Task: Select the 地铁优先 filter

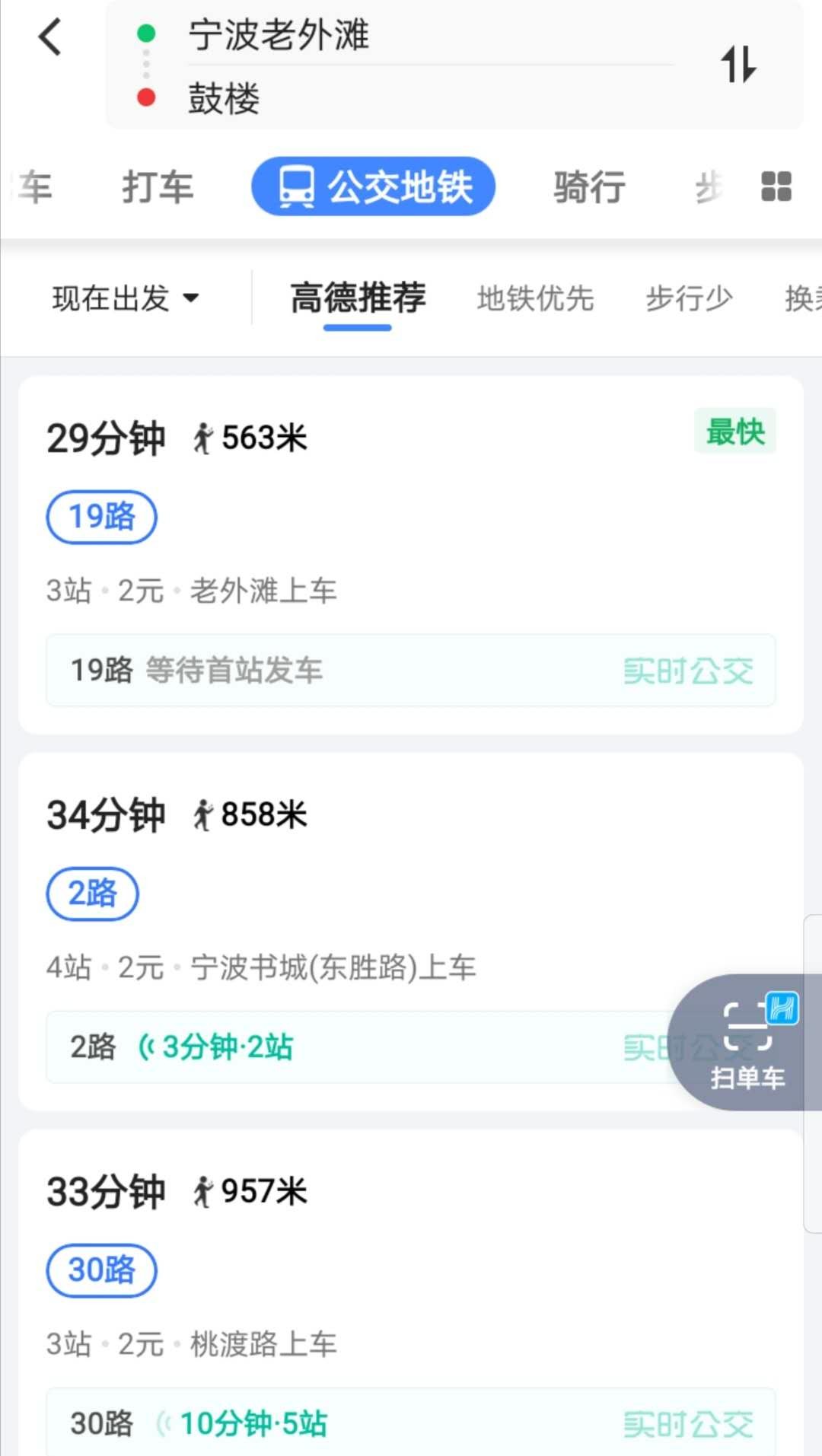Action: pyautogui.click(x=535, y=298)
